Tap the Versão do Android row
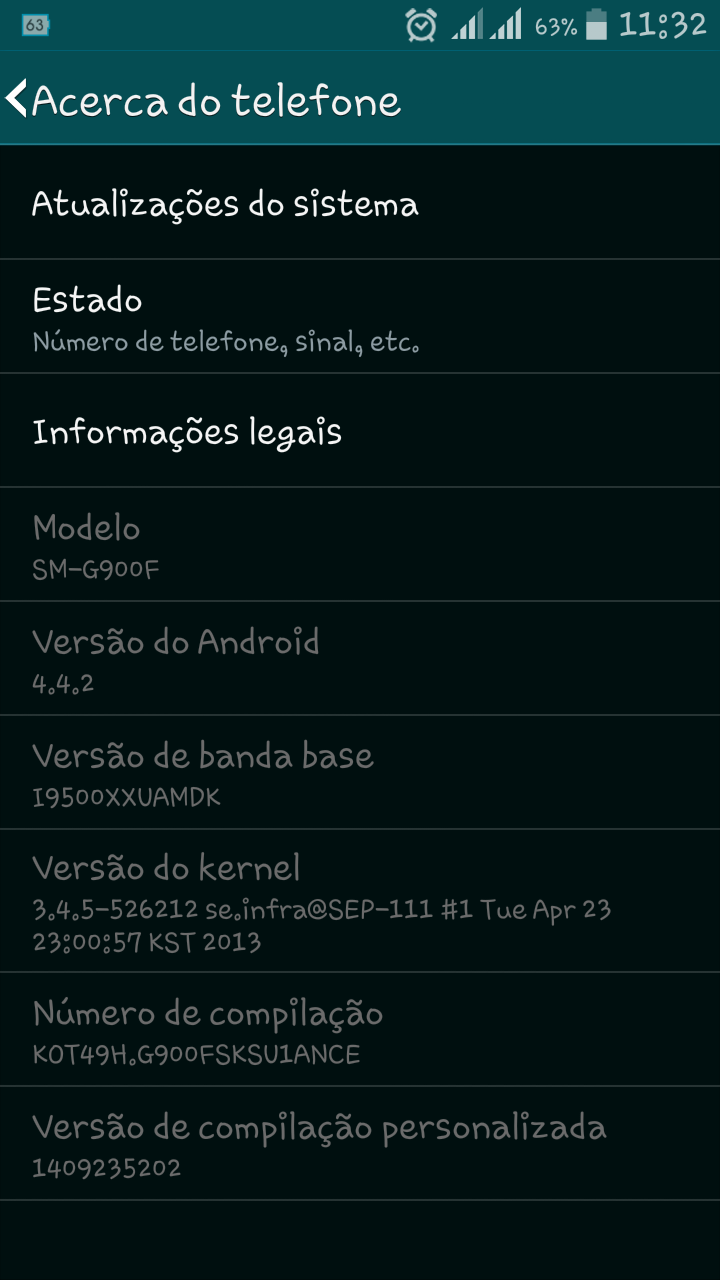The width and height of the screenshot is (720, 1280). coord(360,659)
